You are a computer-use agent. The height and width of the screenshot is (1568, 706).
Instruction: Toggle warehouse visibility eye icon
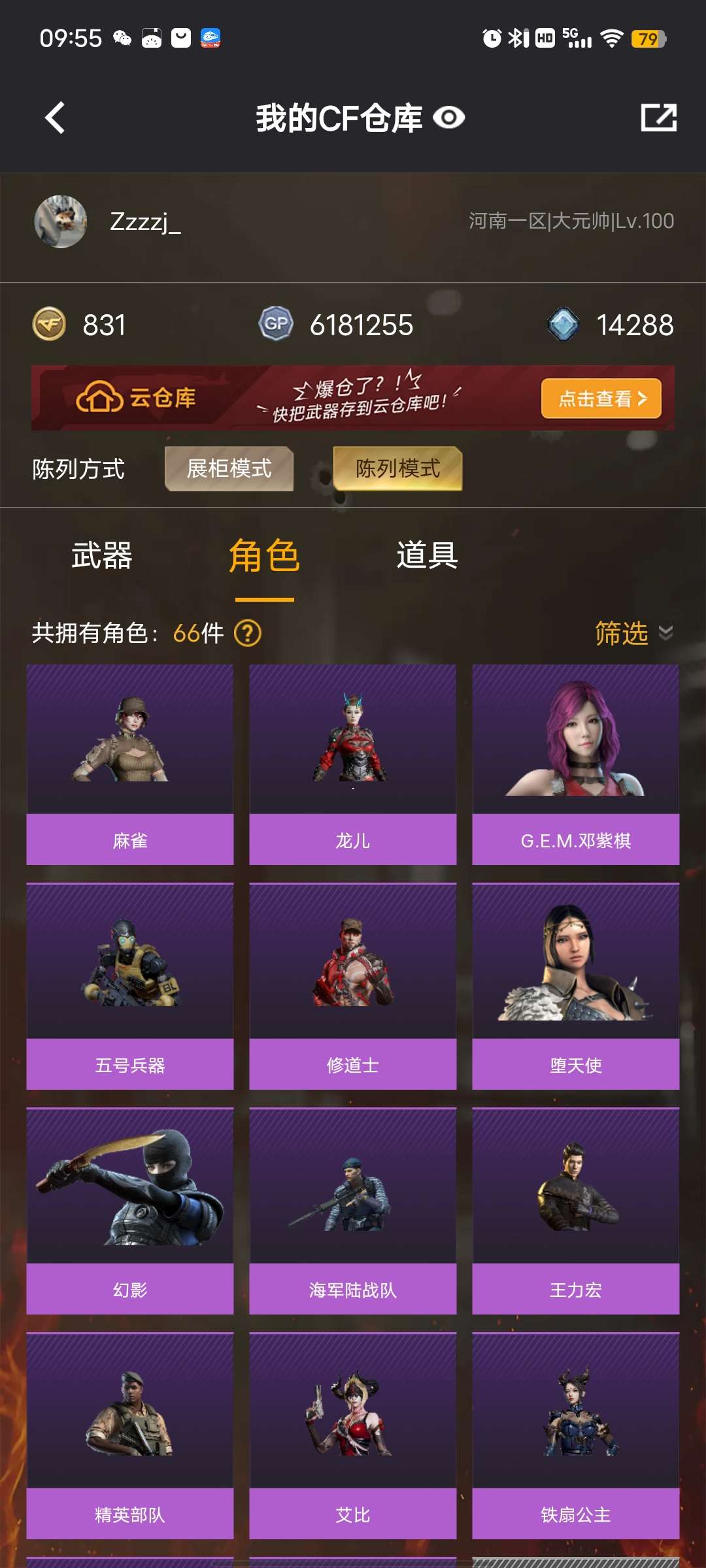click(449, 118)
